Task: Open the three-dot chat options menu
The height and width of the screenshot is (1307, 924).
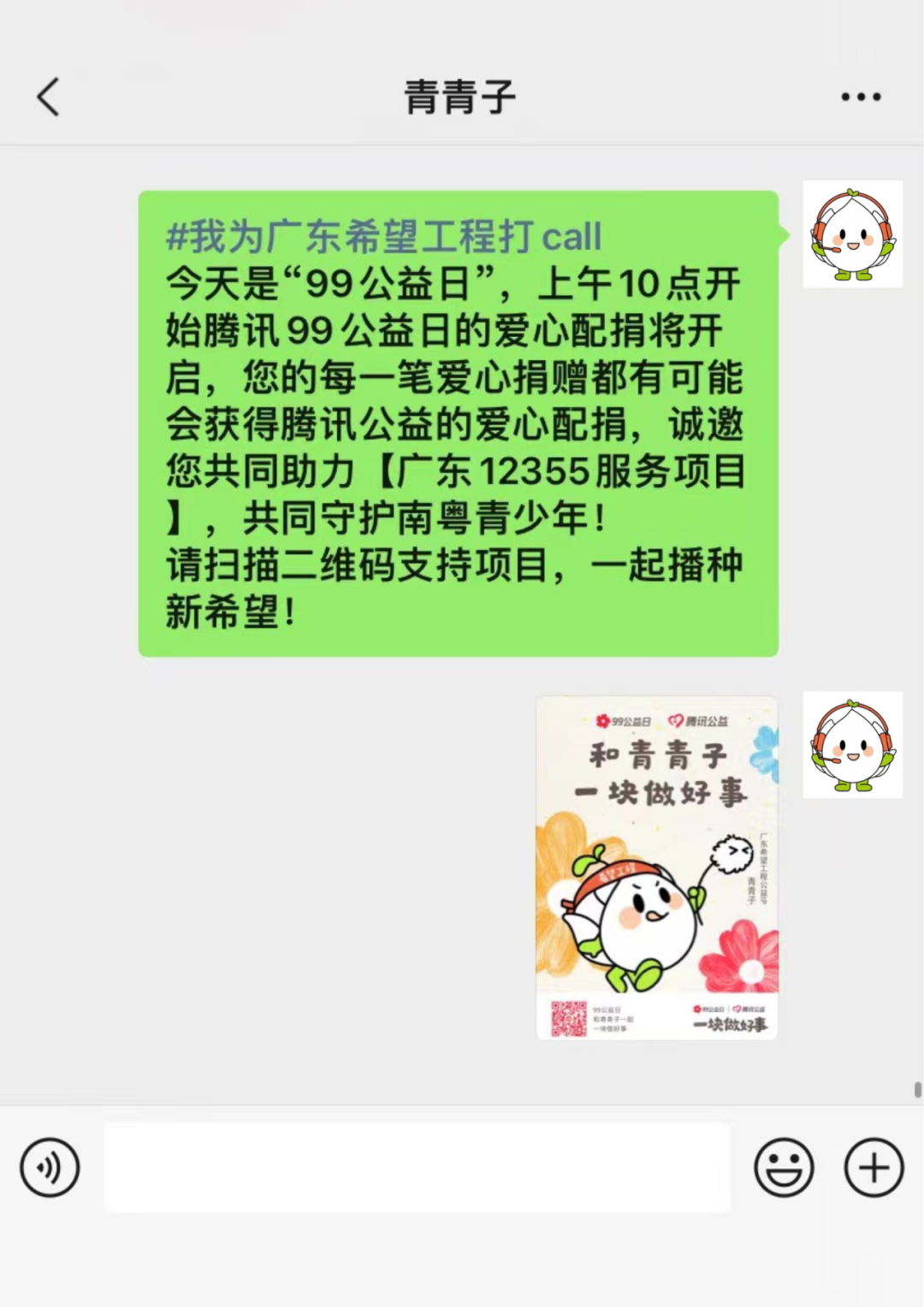Action: click(860, 97)
